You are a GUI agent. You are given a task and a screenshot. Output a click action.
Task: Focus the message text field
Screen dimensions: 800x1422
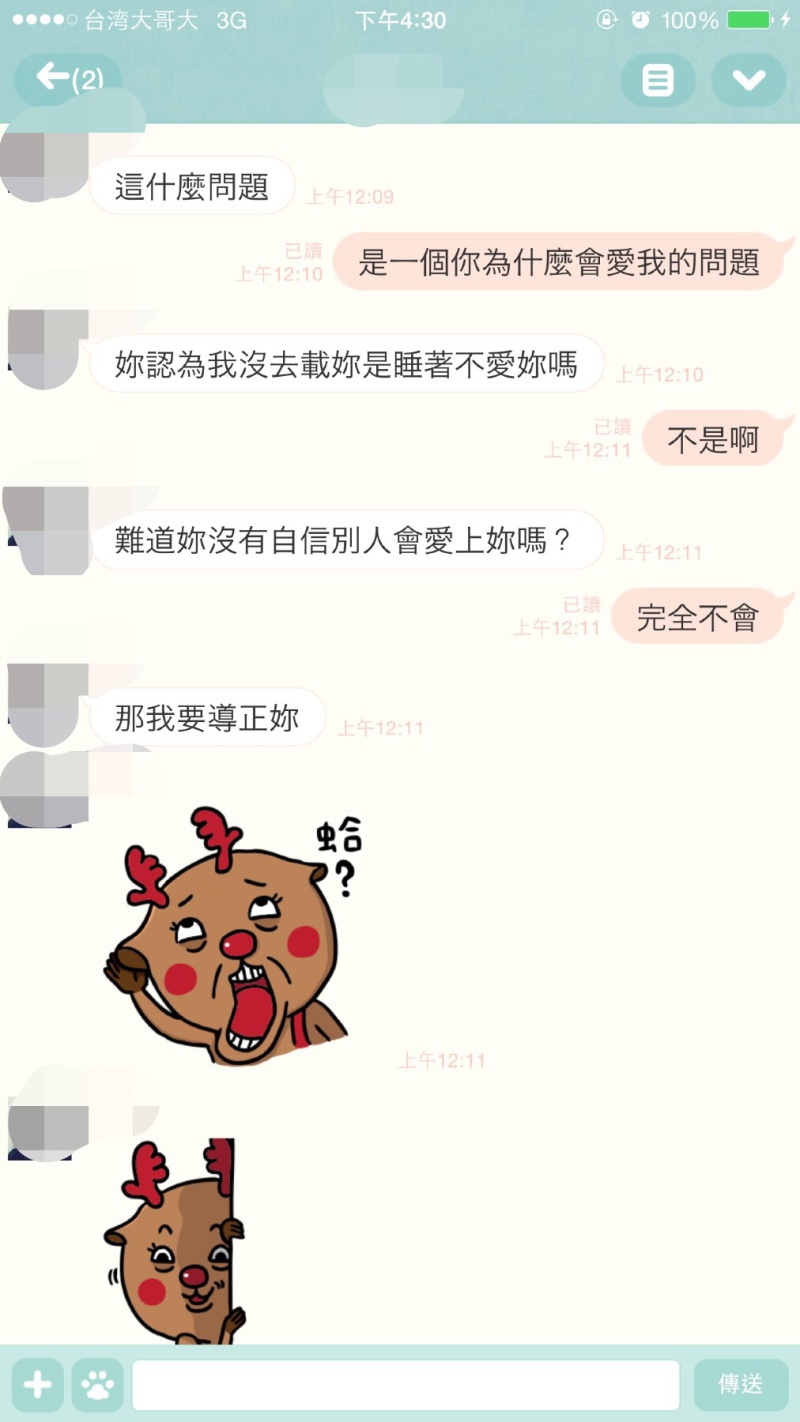pyautogui.click(x=406, y=1385)
